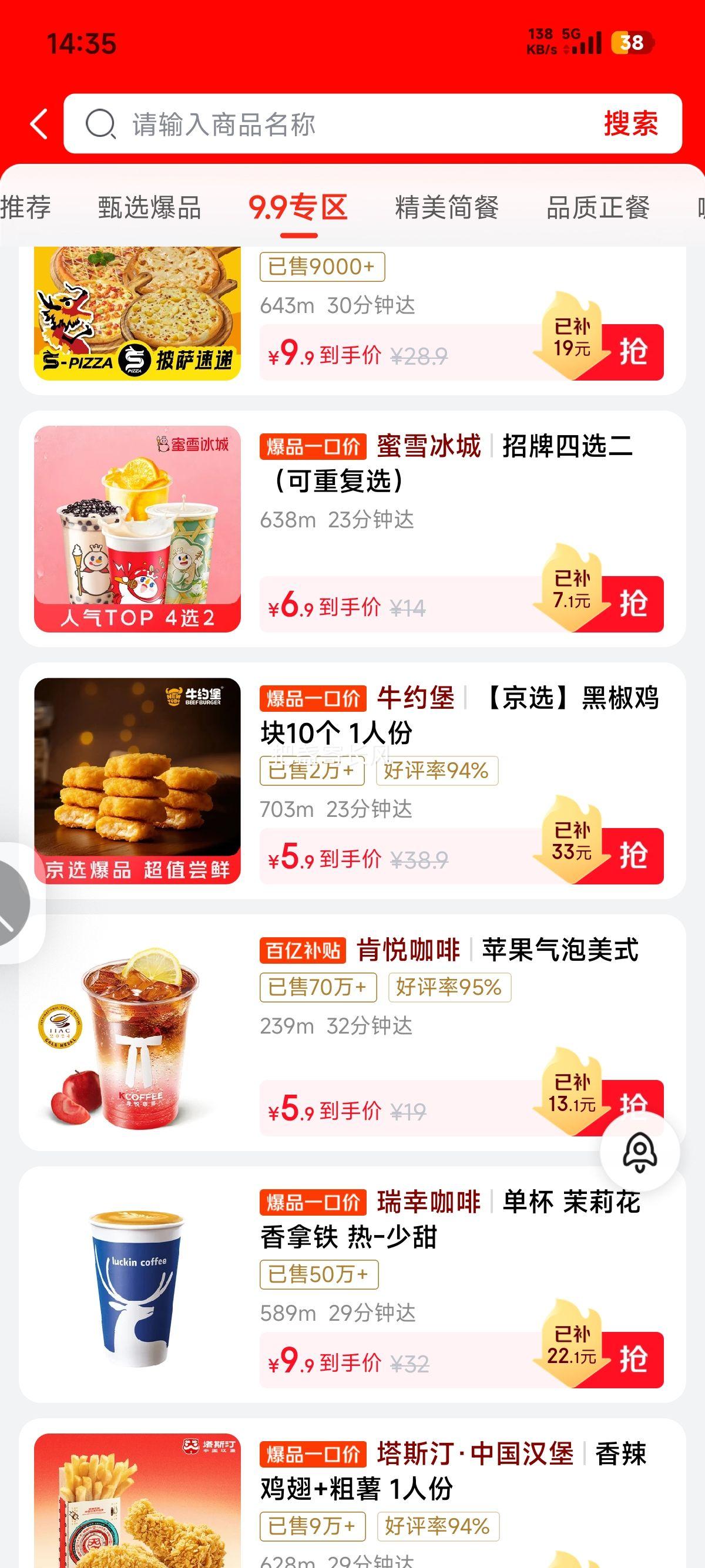The width and height of the screenshot is (705, 1568).
Task: Grab the S-PIZZA ¥9.9 deal
Action: pos(632,352)
